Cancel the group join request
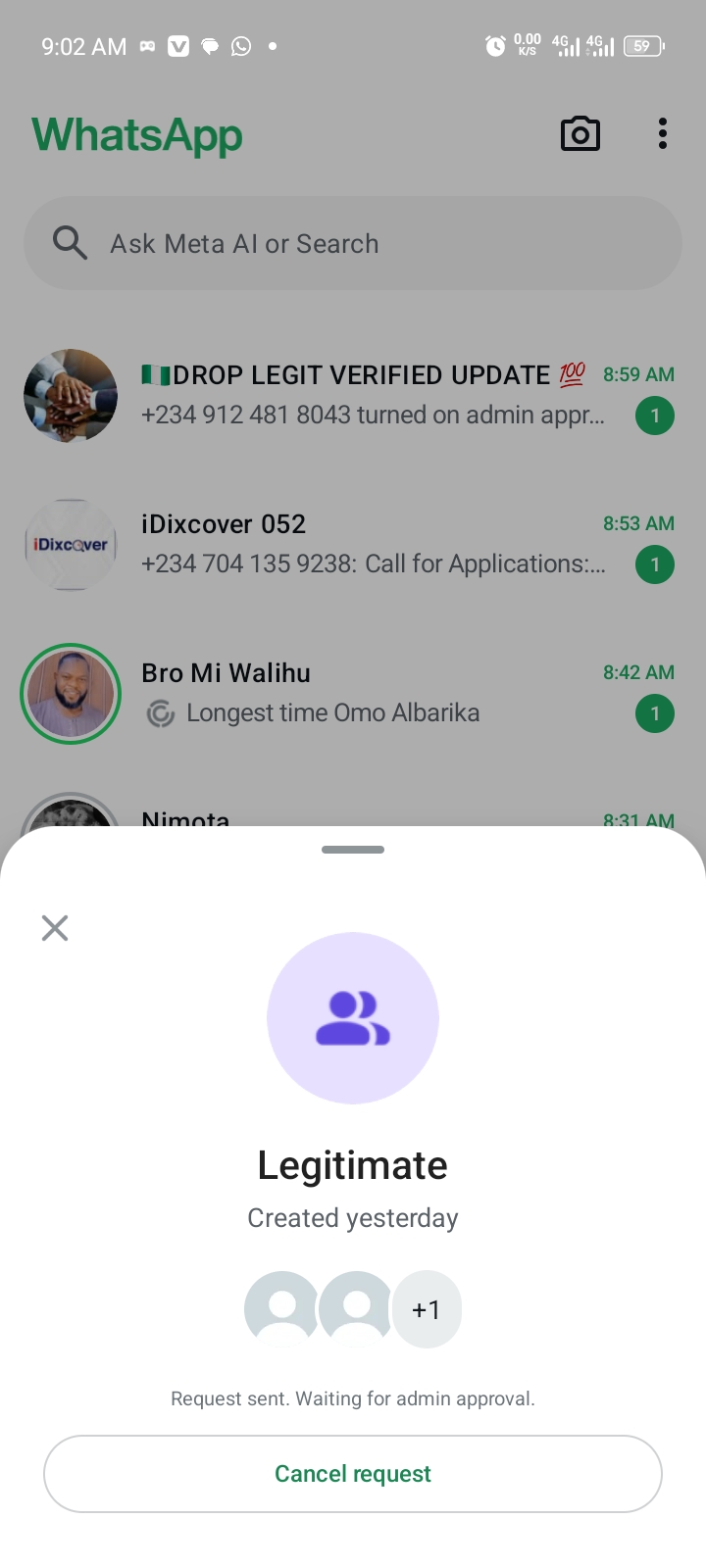The height and width of the screenshot is (1568, 706). [x=353, y=1474]
